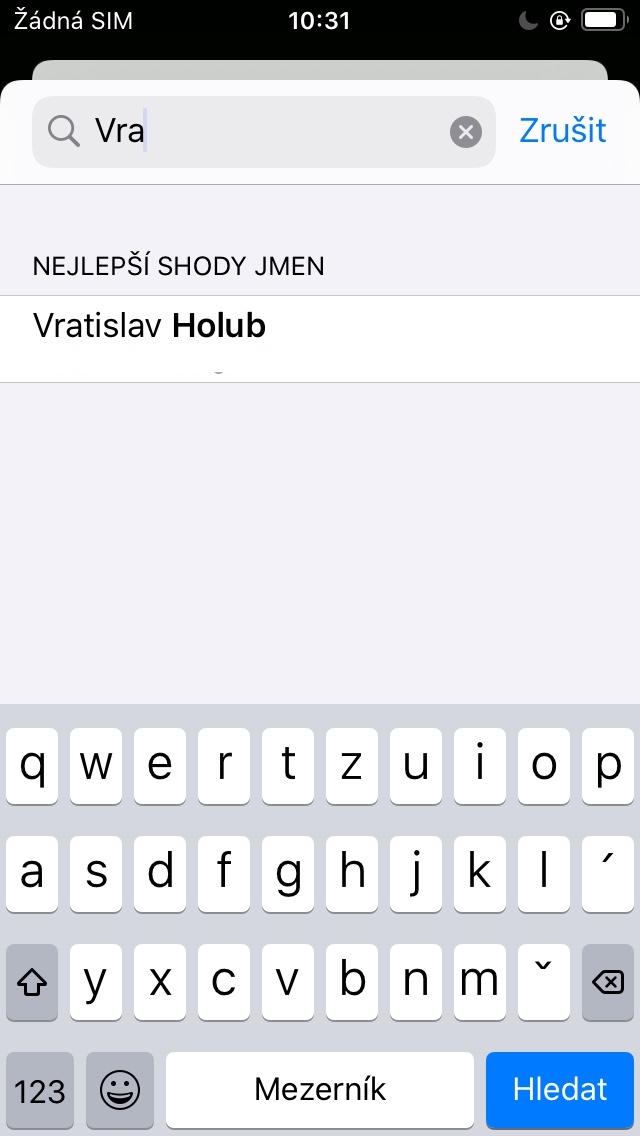Image resolution: width=640 pixels, height=1136 pixels.
Task: Switch keyboard to numbers with 123 key
Action: point(40,1089)
